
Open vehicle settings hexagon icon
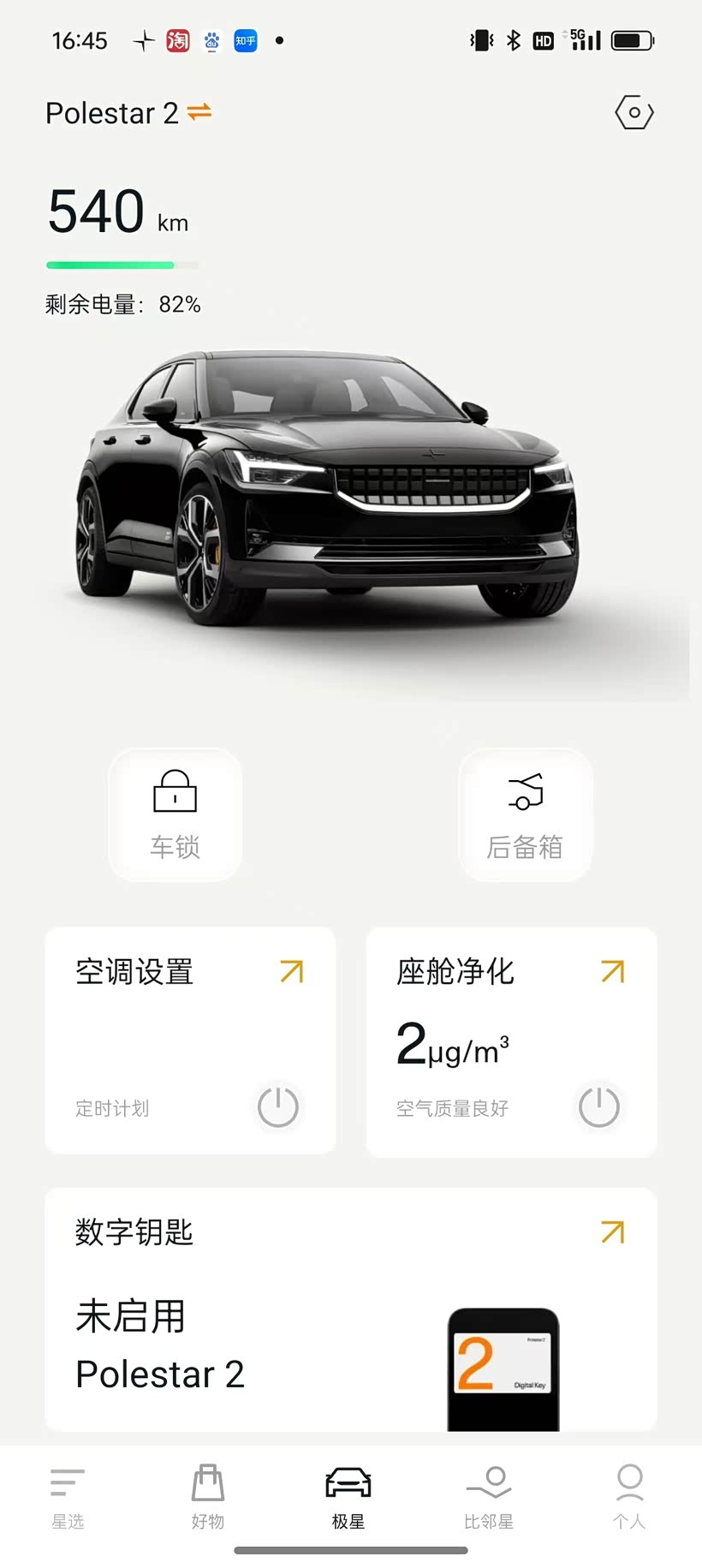634,113
